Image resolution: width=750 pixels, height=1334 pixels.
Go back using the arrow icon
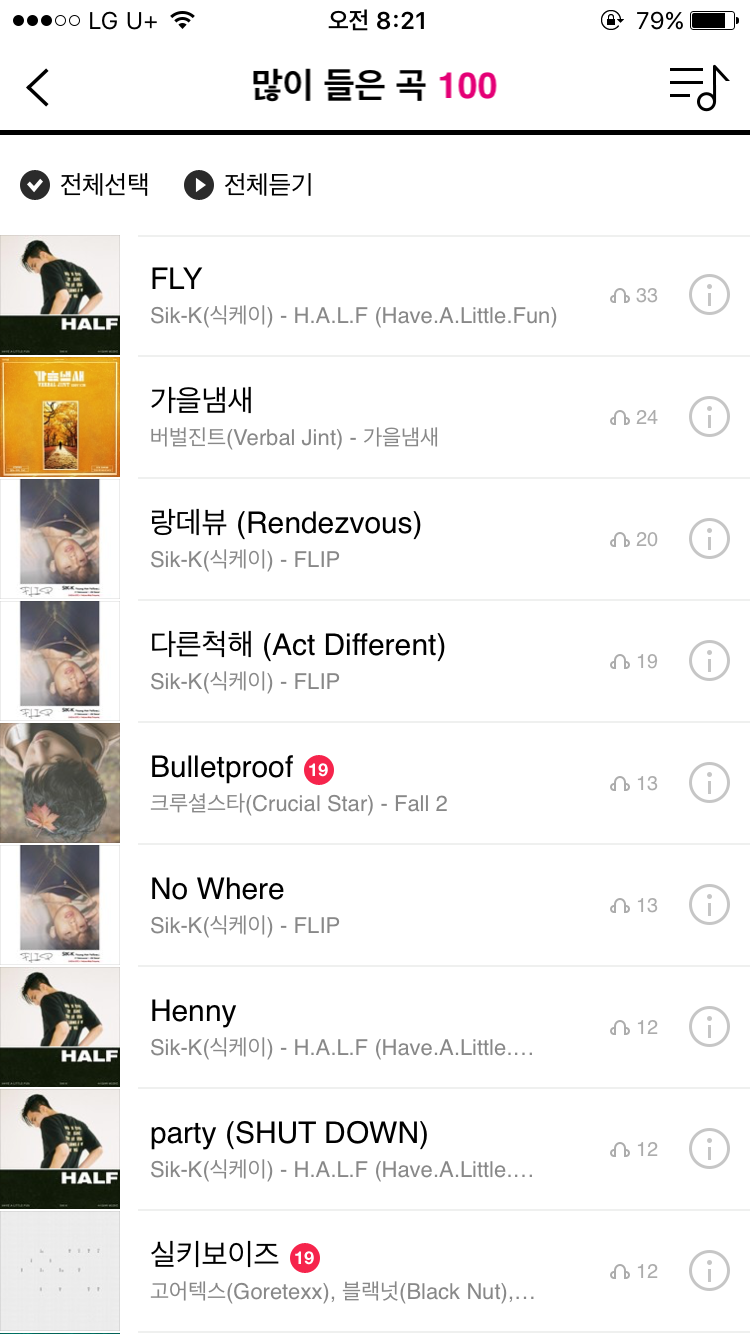pyautogui.click(x=38, y=87)
